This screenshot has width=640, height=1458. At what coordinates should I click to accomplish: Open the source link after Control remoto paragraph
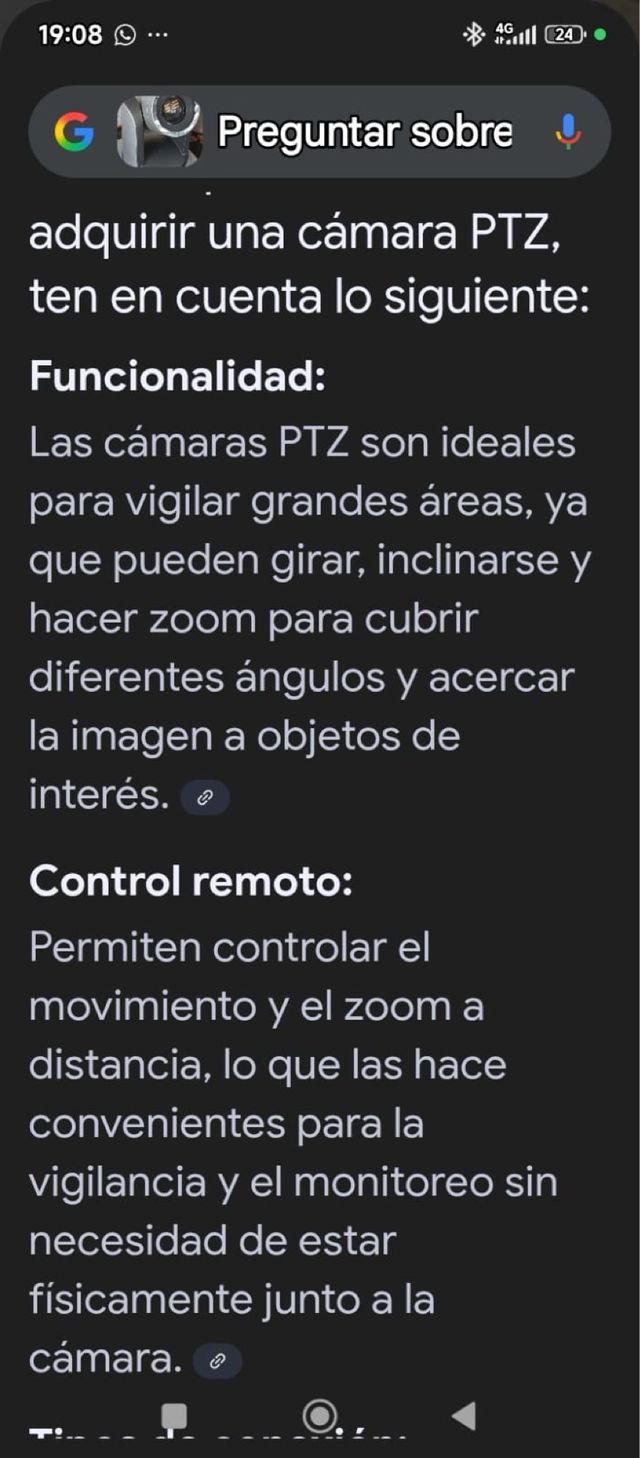coord(217,1360)
